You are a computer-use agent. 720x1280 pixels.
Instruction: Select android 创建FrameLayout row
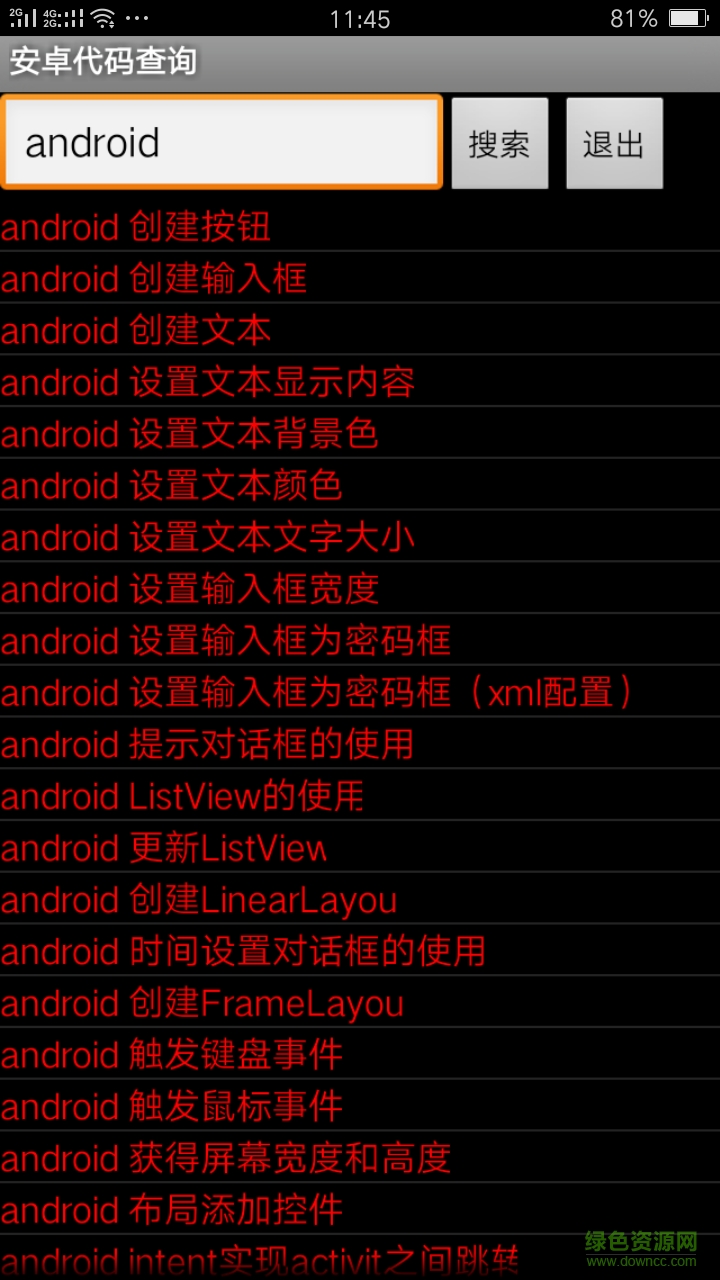pyautogui.click(x=202, y=1003)
